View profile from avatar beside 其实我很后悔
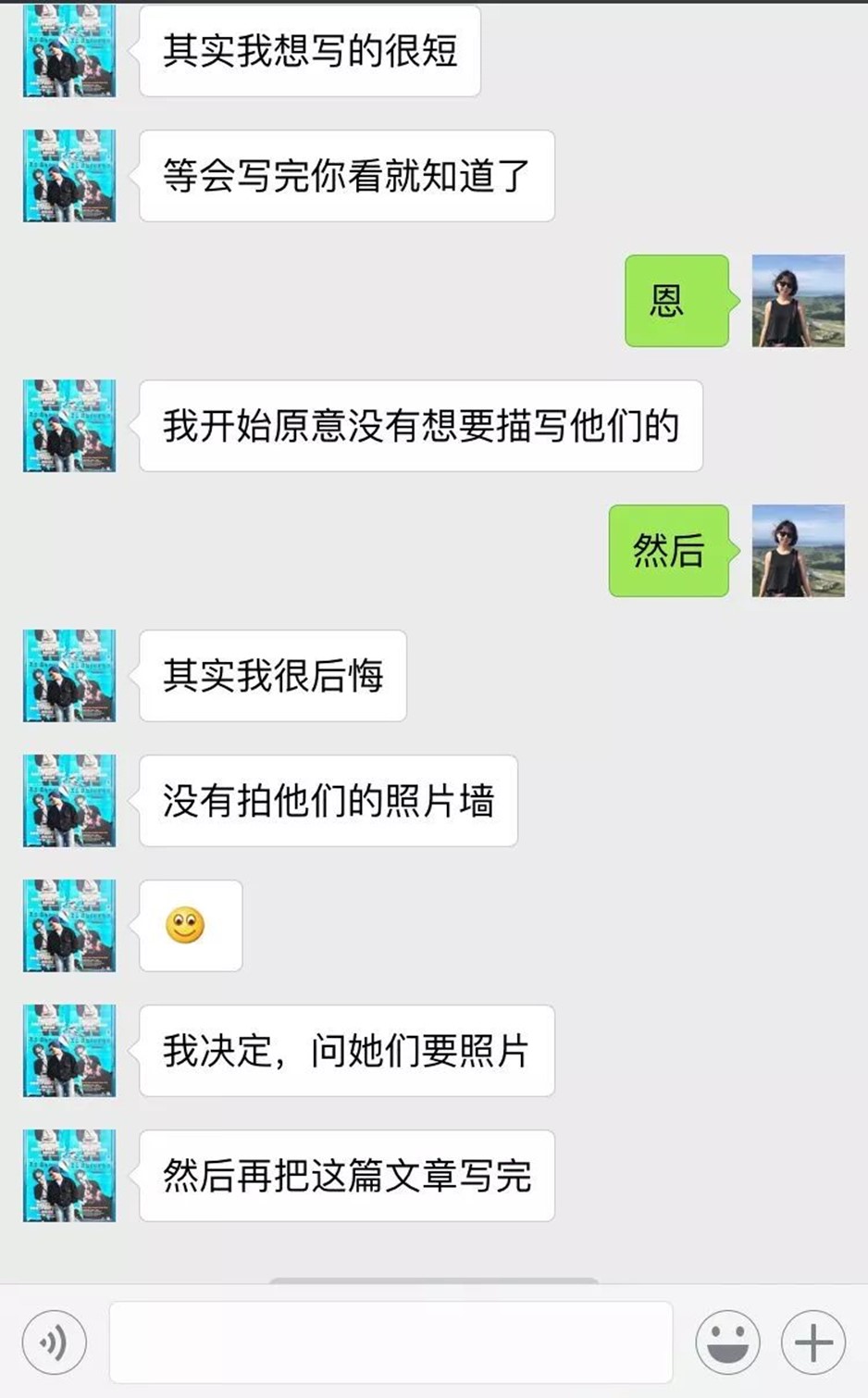This screenshot has height=1398, width=868. pos(69,676)
